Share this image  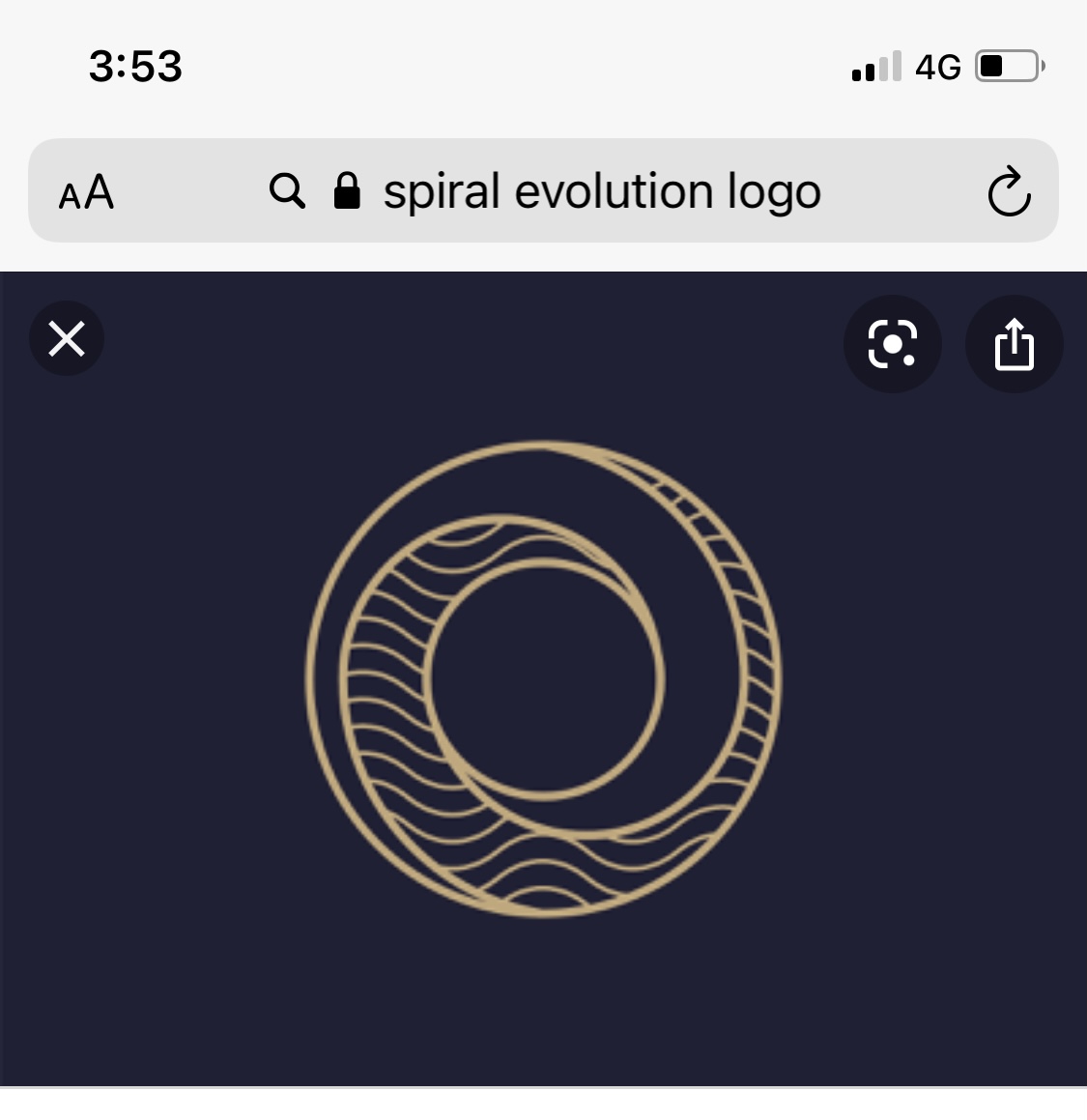[x=1014, y=344]
